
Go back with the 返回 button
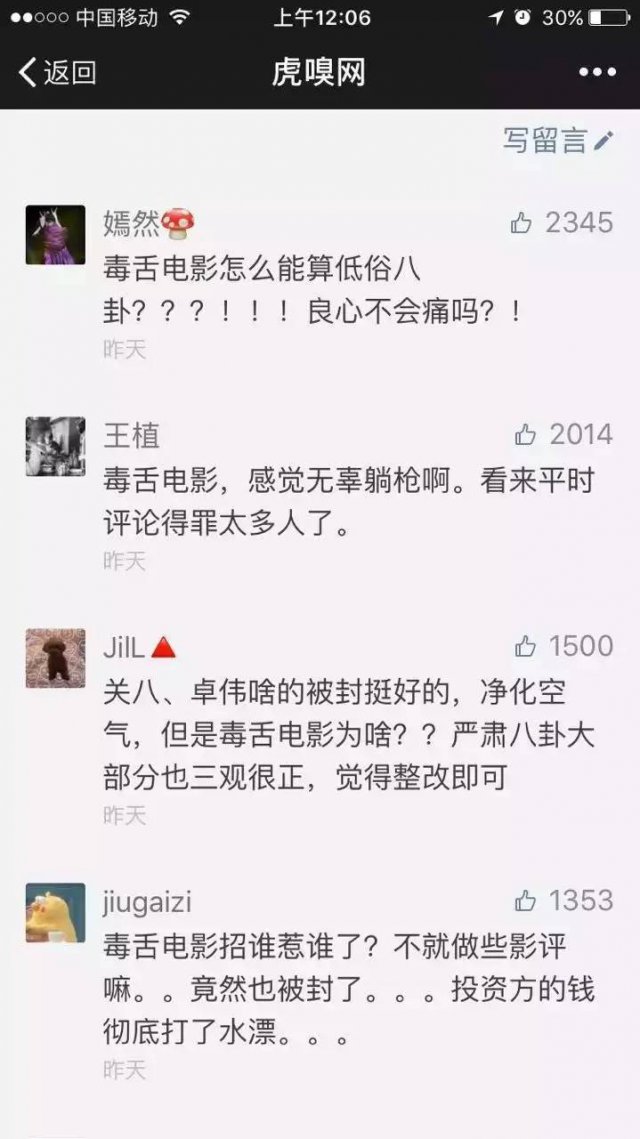57,72
